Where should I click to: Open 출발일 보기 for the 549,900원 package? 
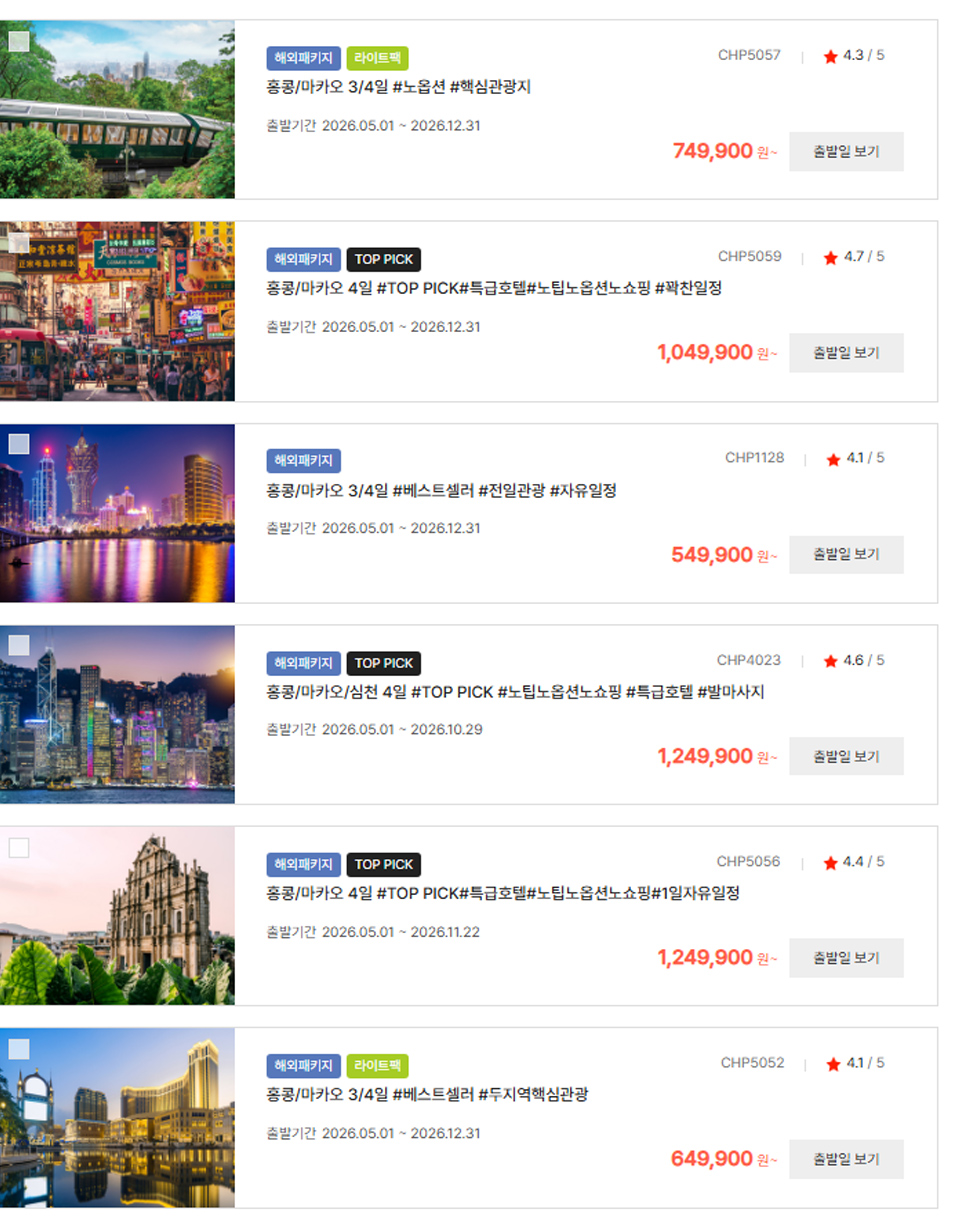tap(846, 555)
